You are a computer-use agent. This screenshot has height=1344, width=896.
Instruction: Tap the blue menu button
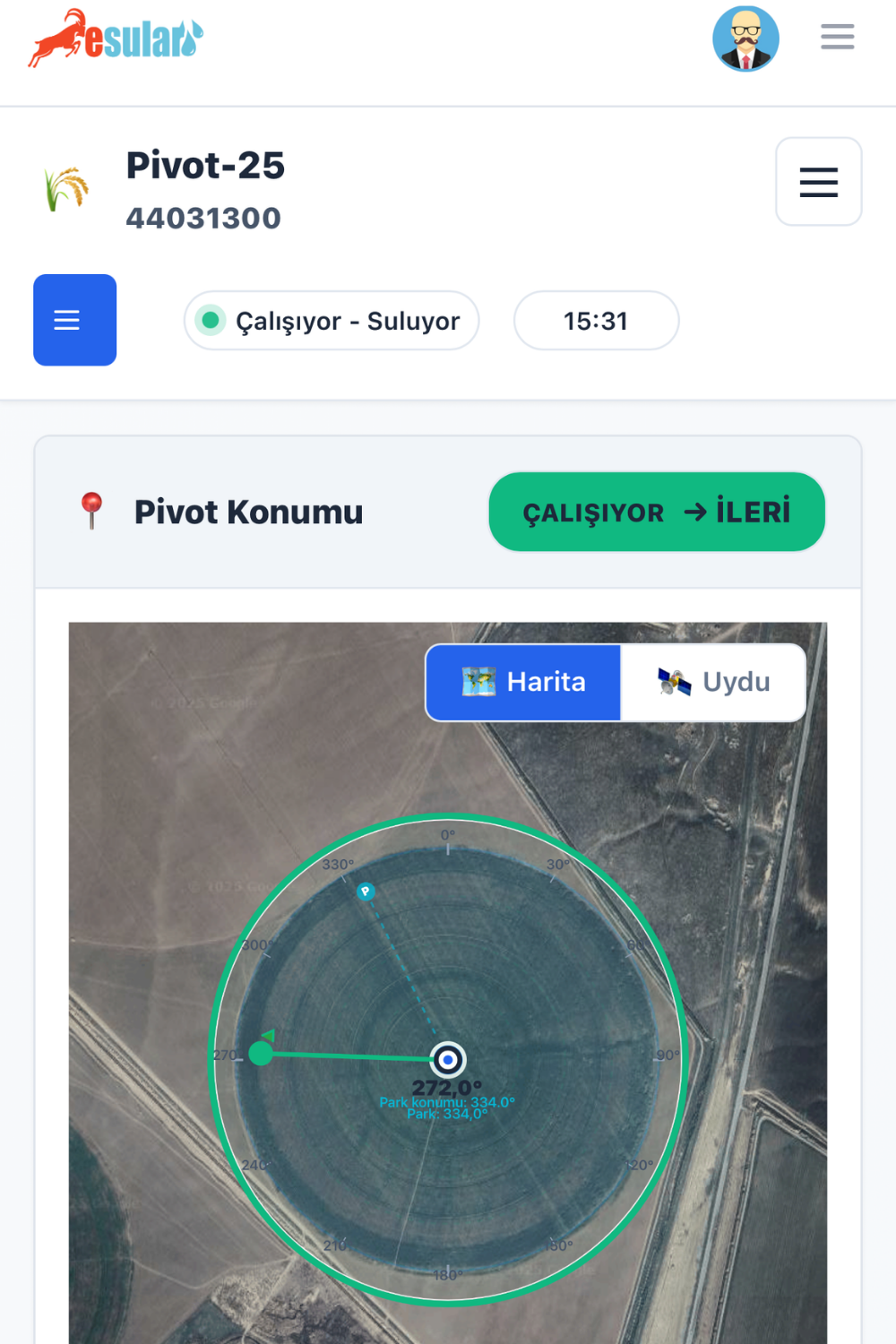pos(75,320)
